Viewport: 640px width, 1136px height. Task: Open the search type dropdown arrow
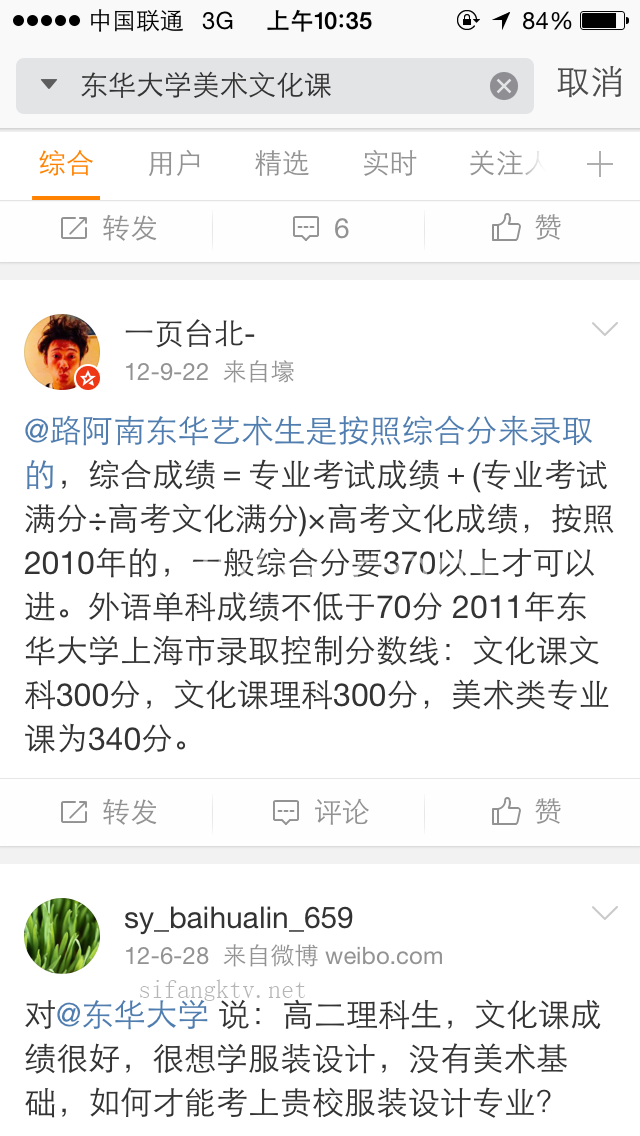(x=48, y=86)
